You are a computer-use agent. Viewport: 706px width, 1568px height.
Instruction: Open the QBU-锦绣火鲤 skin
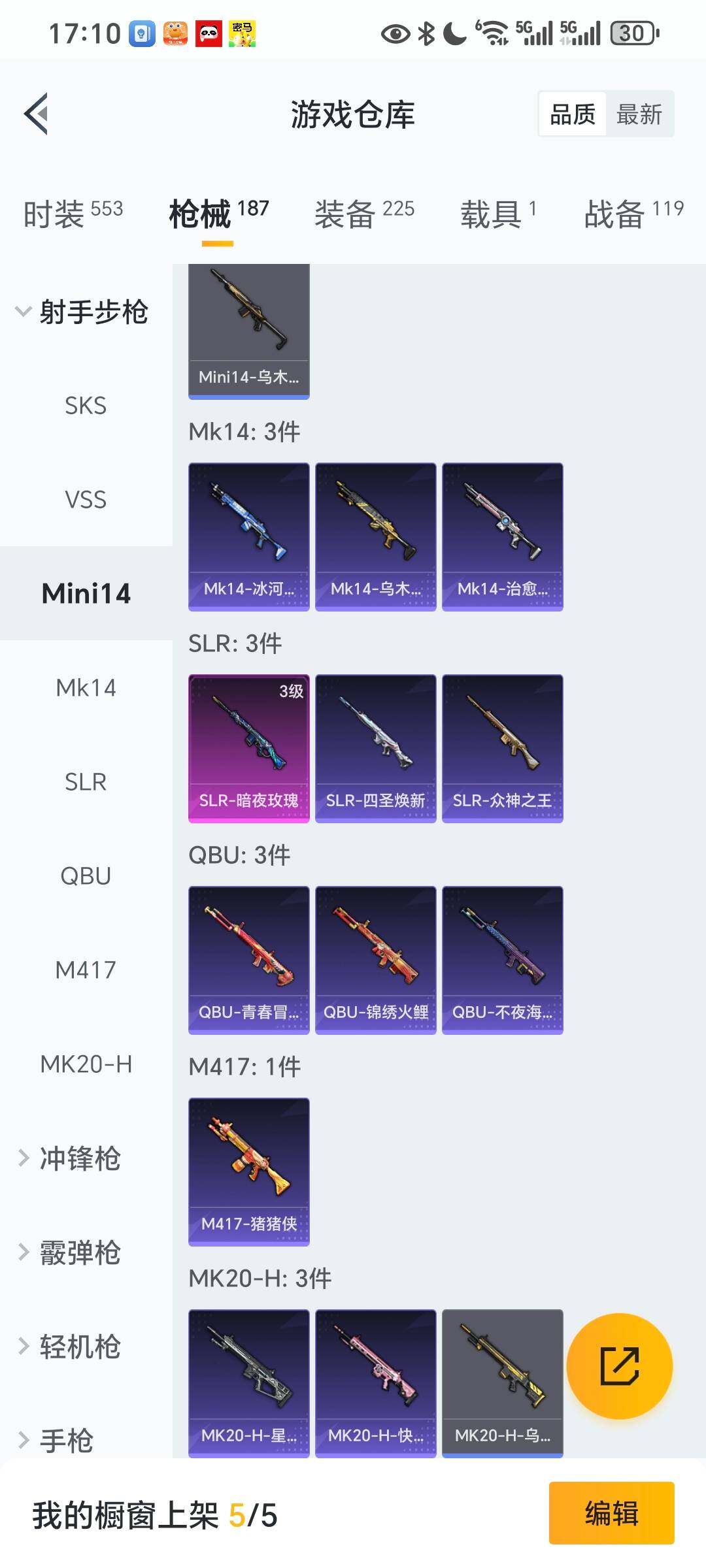[375, 960]
